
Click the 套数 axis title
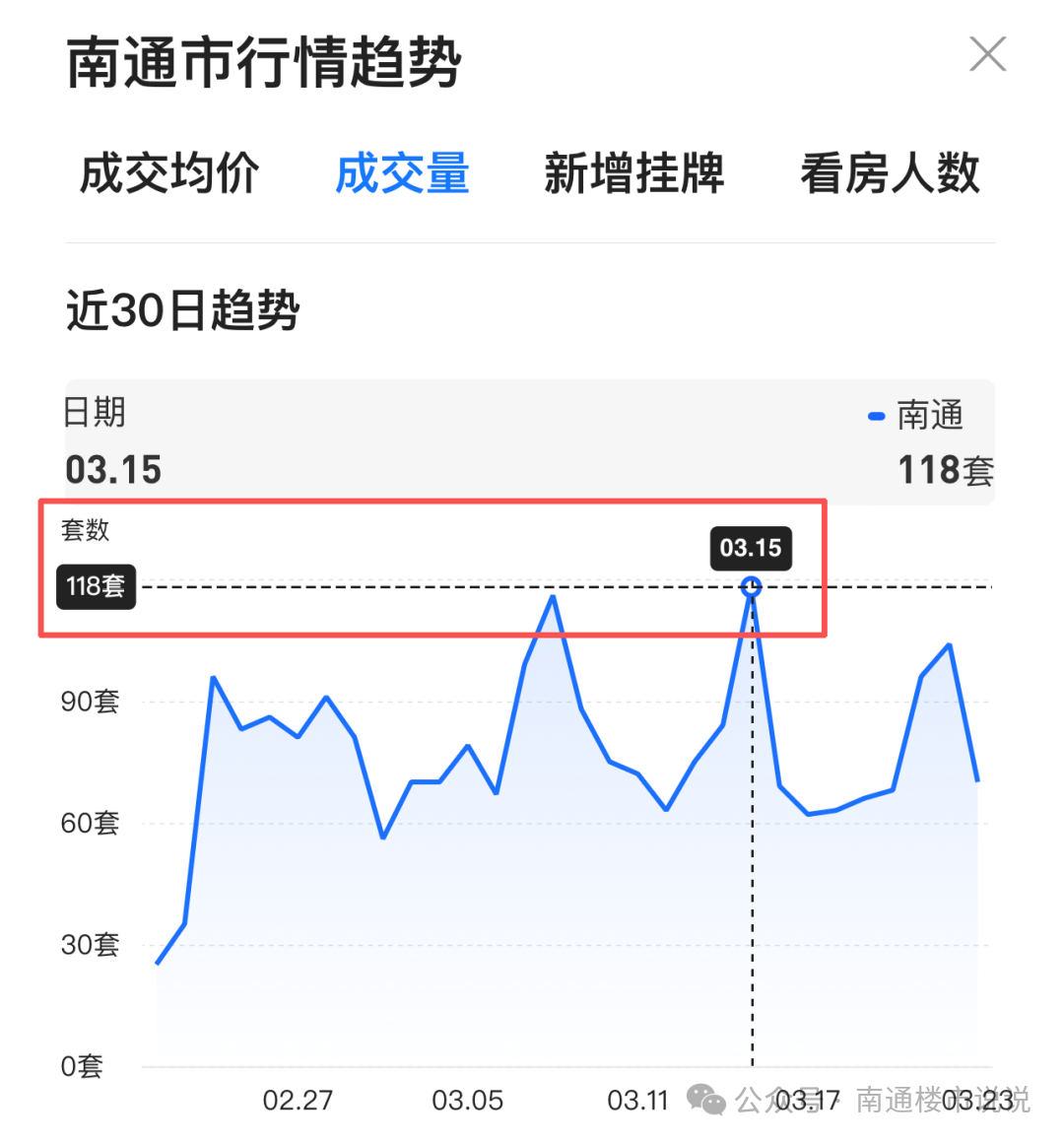pyautogui.click(x=85, y=531)
